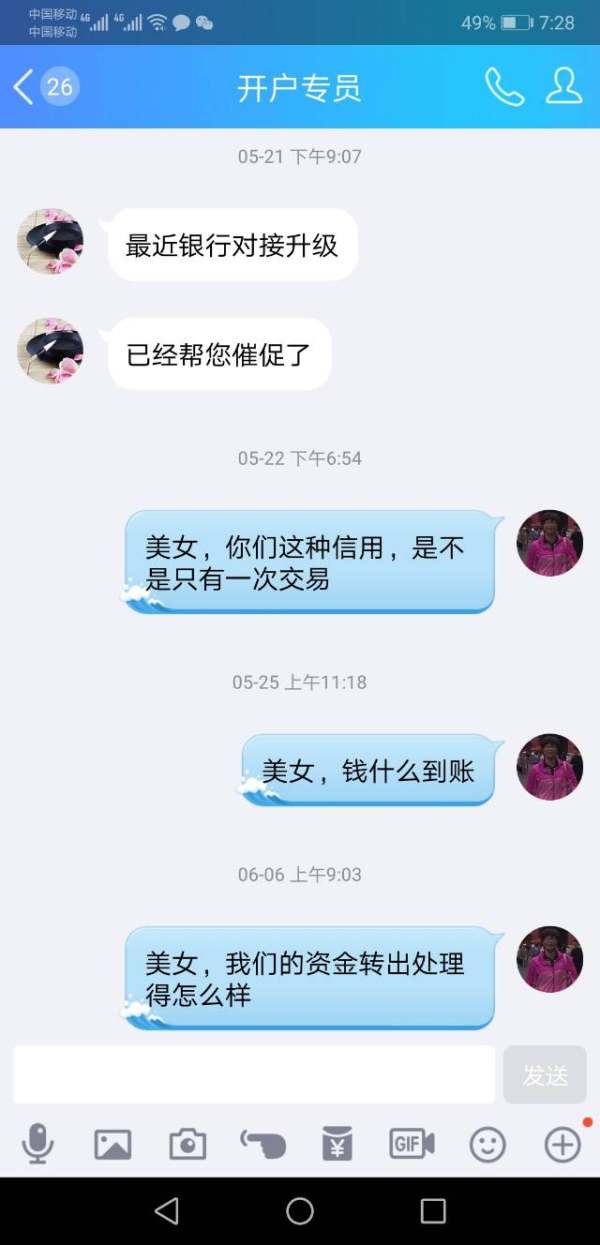Screen dimensions: 600x1245
Task: Record a voice message with the microphone
Action: tap(38, 1143)
